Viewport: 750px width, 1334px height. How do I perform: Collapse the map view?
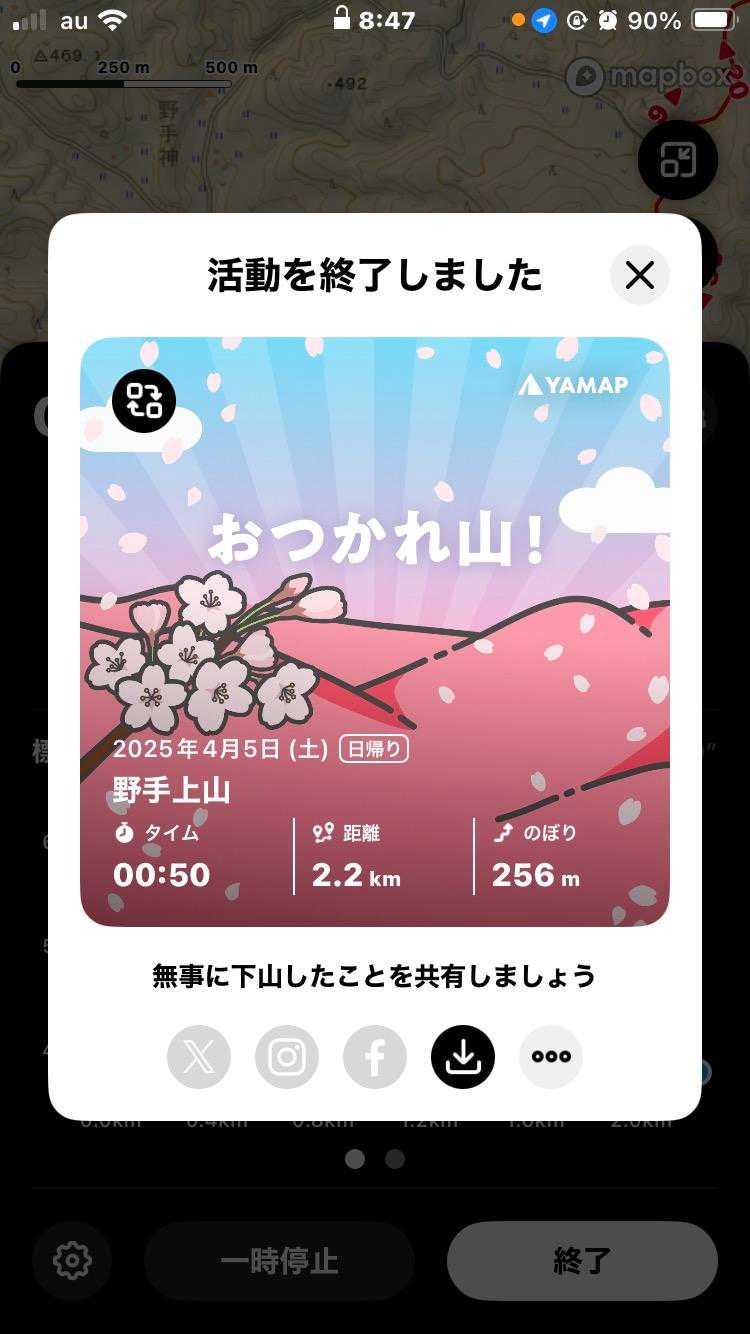tap(678, 160)
